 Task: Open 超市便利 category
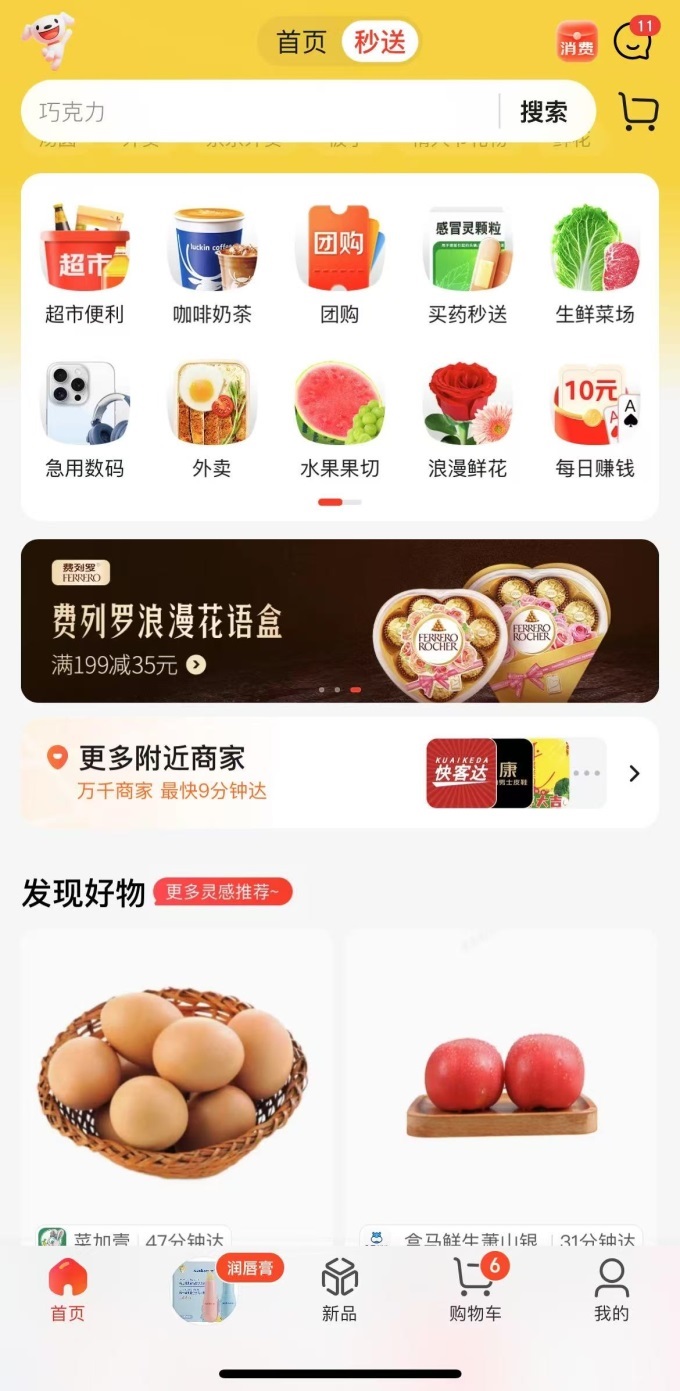click(85, 265)
